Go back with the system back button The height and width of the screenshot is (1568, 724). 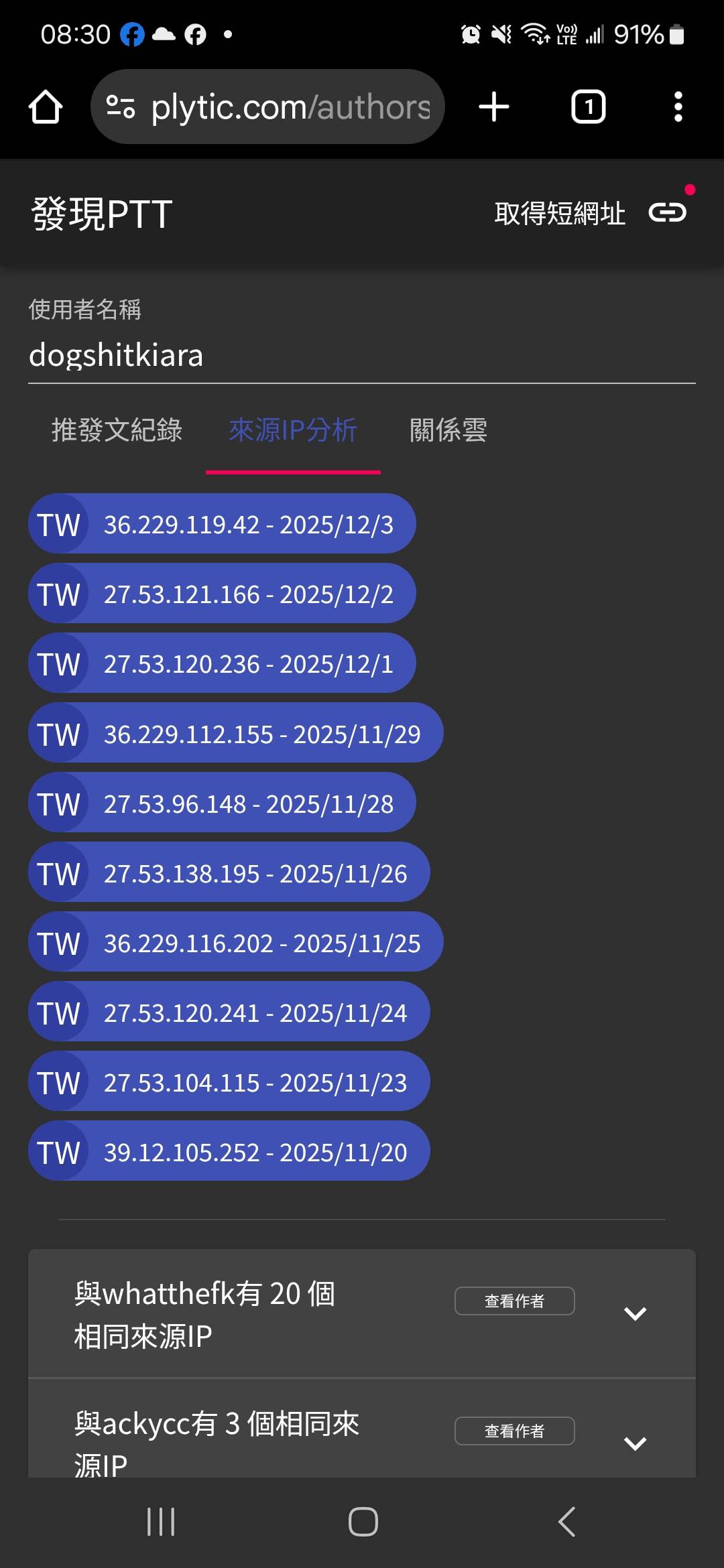click(x=566, y=1522)
